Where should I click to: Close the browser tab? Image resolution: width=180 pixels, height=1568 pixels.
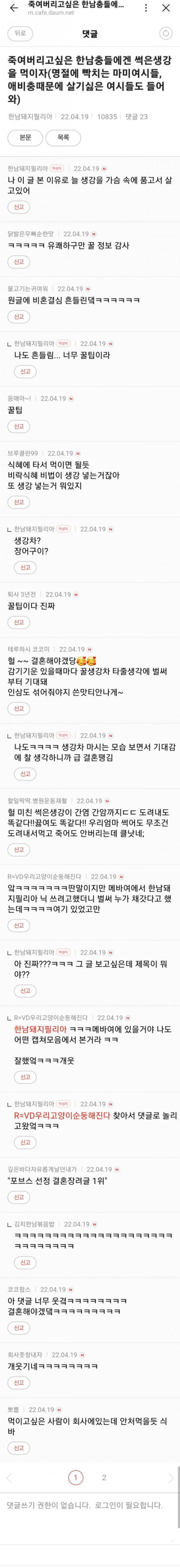click(x=166, y=8)
